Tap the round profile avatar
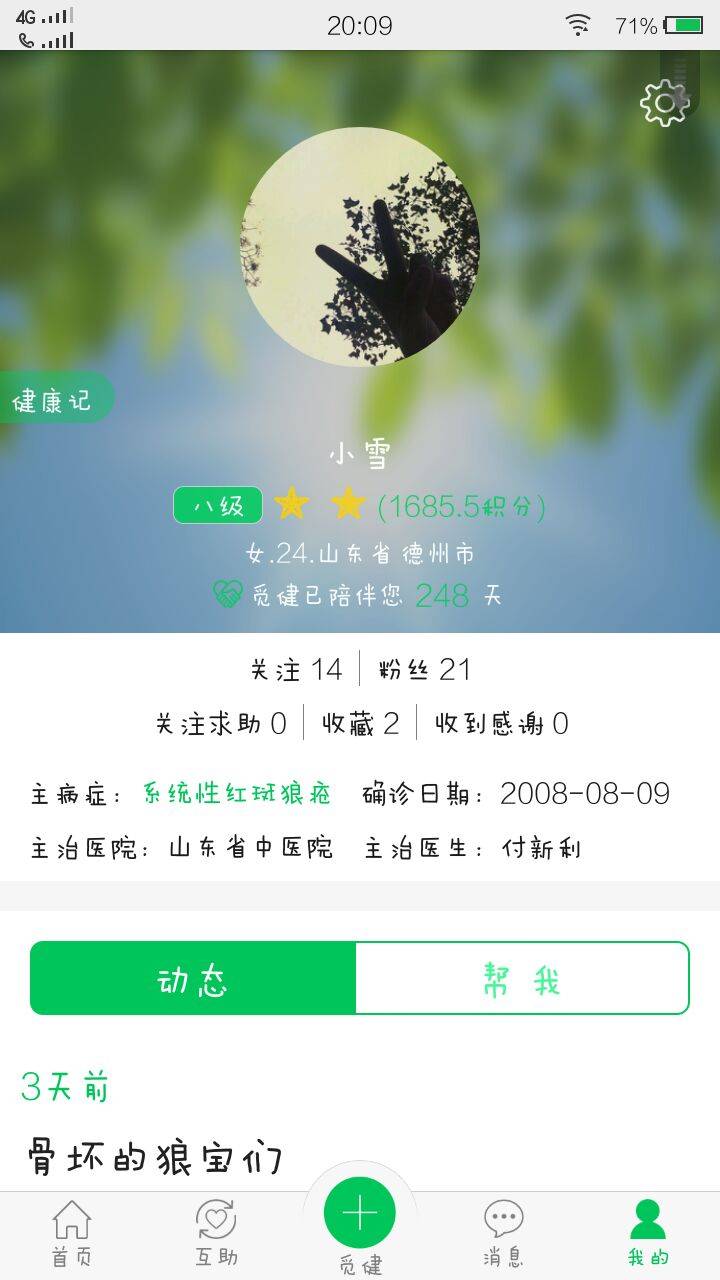720x1280 pixels. [360, 246]
